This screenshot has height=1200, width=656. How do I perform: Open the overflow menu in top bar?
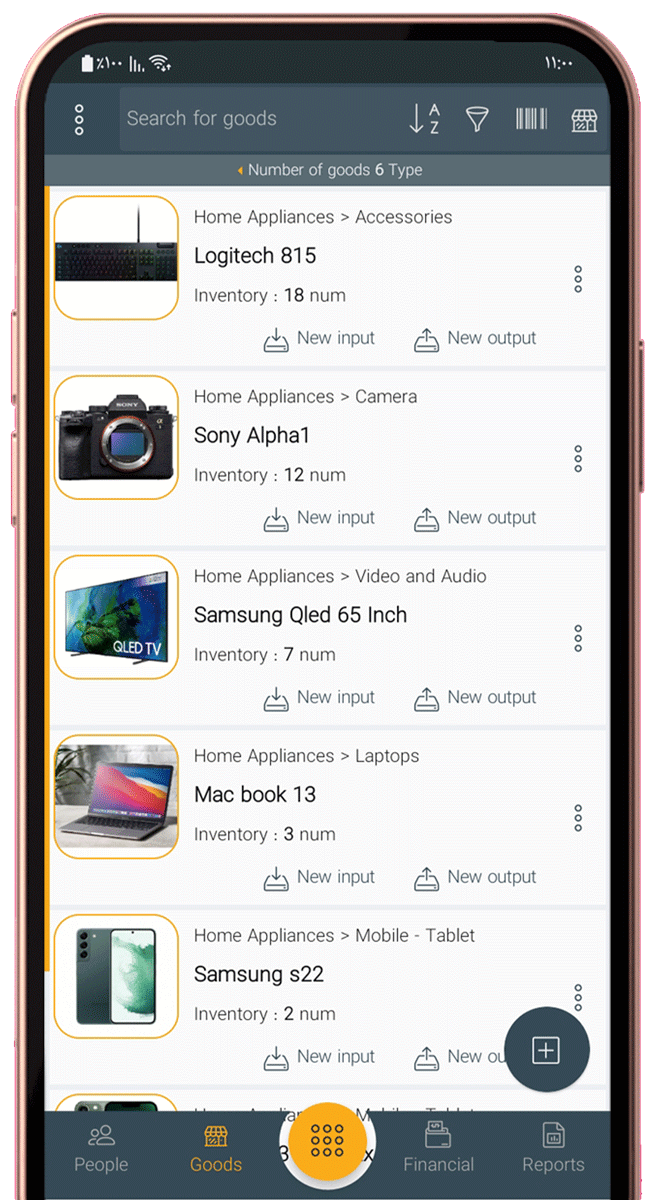tap(79, 119)
